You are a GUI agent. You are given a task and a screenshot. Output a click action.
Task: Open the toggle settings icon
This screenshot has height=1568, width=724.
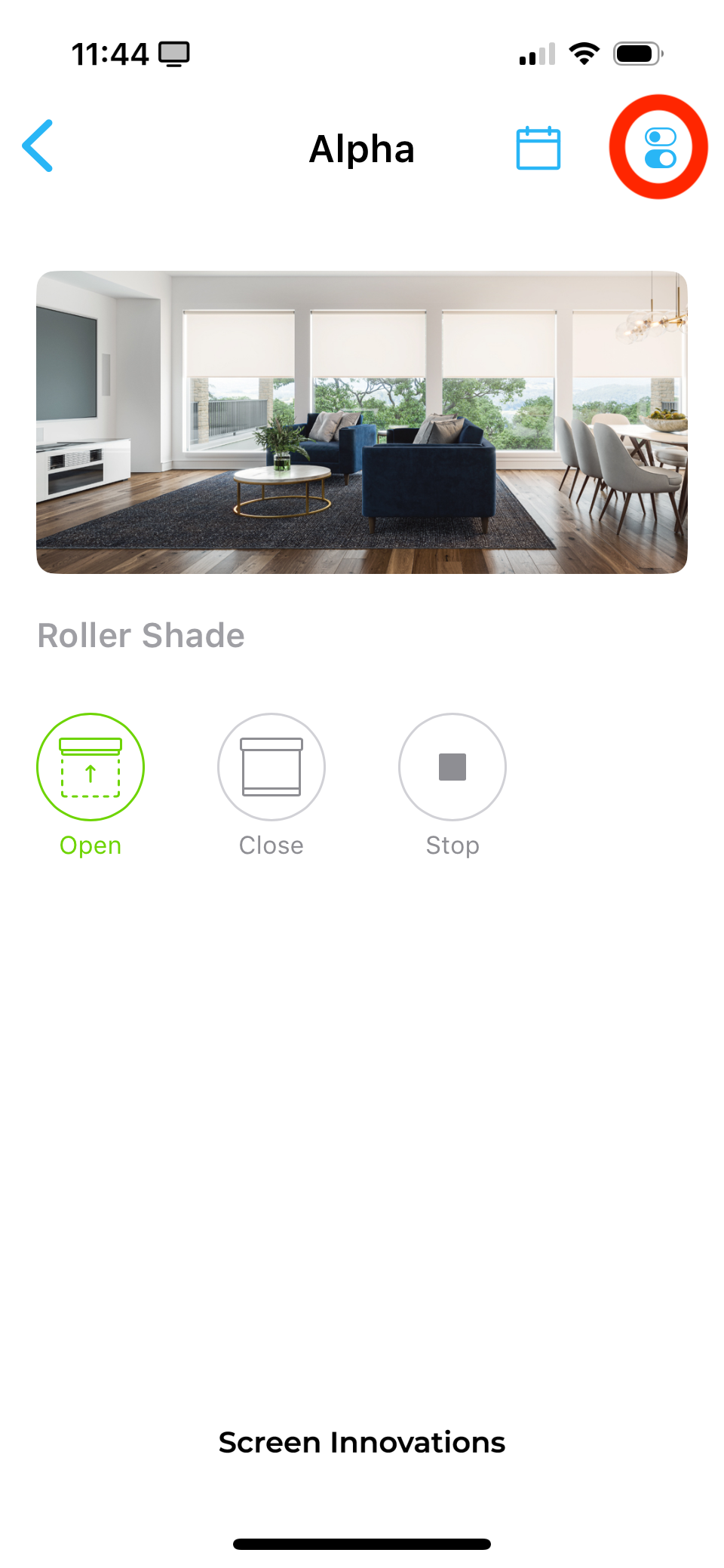tap(660, 148)
